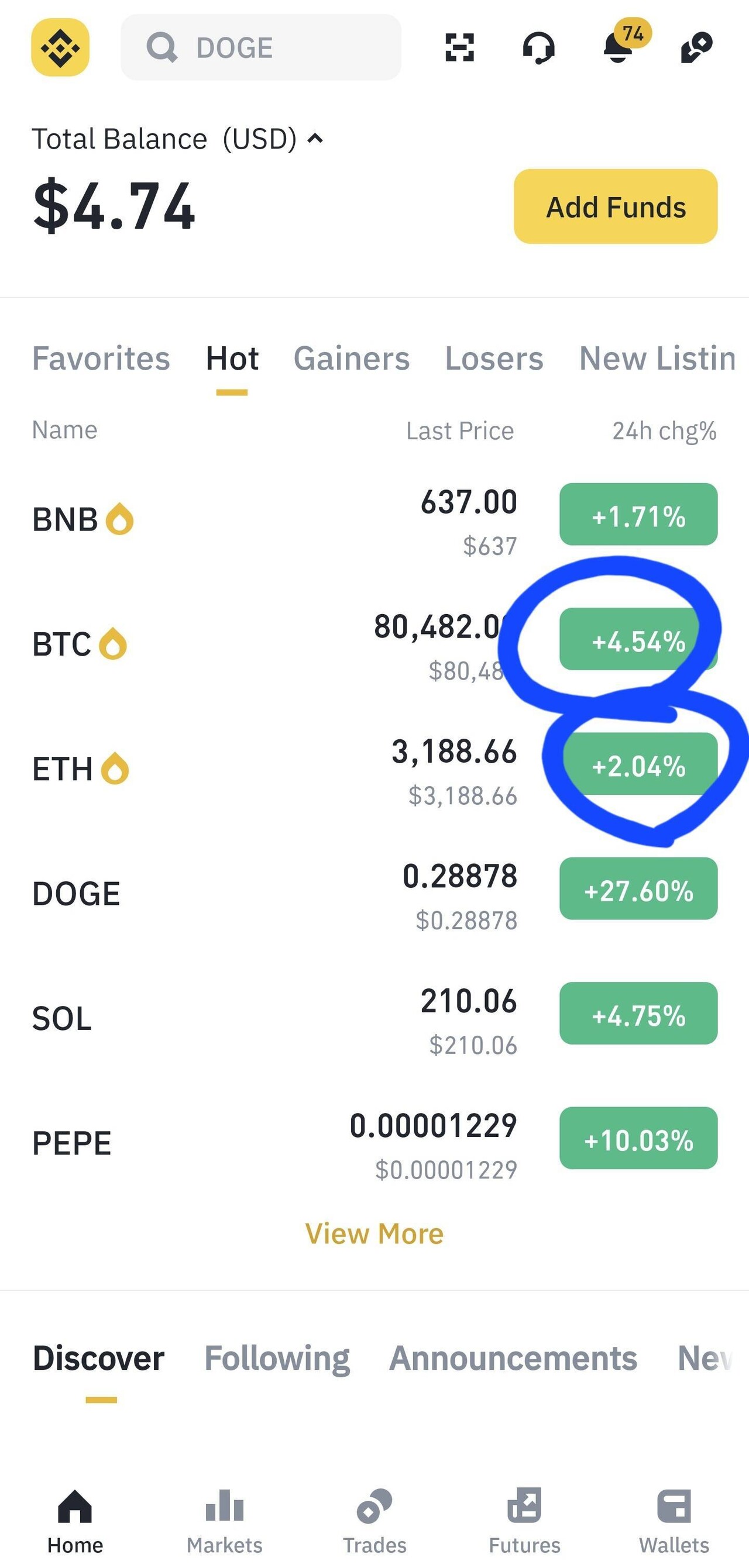Open the Binance profile logo
The height and width of the screenshot is (1568, 749).
click(60, 47)
